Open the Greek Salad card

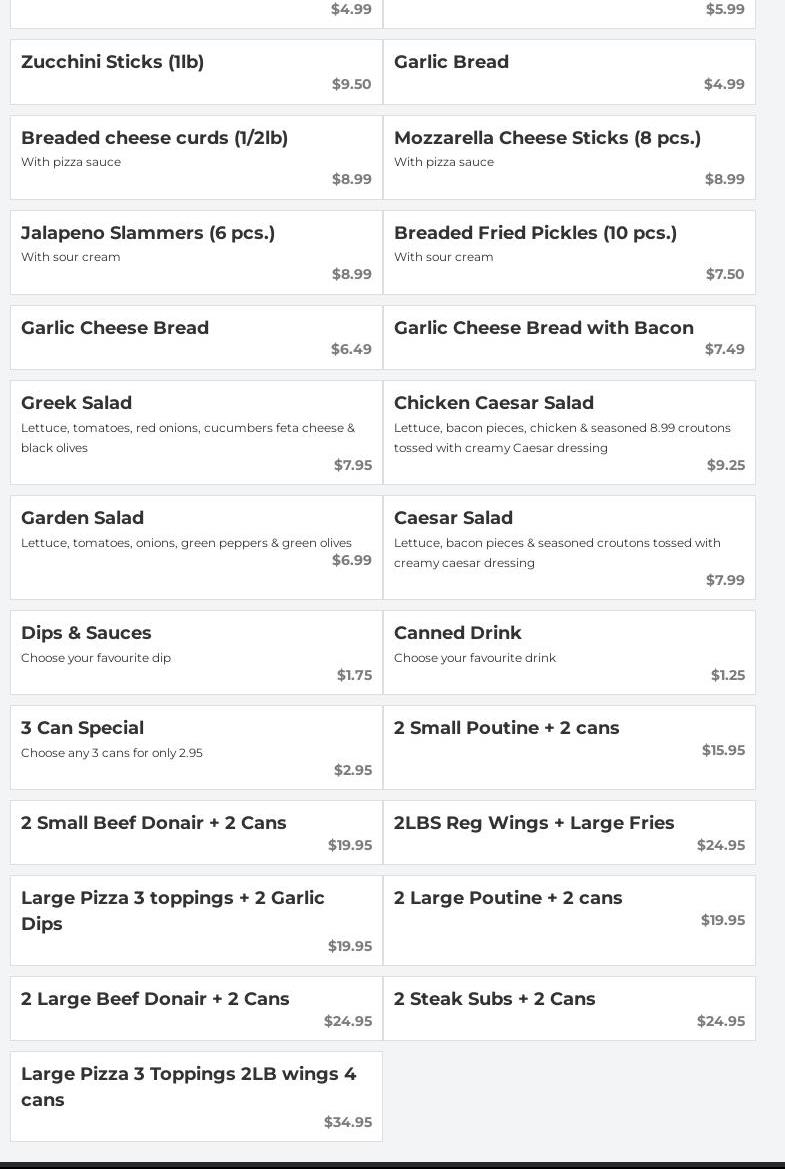pos(196,432)
